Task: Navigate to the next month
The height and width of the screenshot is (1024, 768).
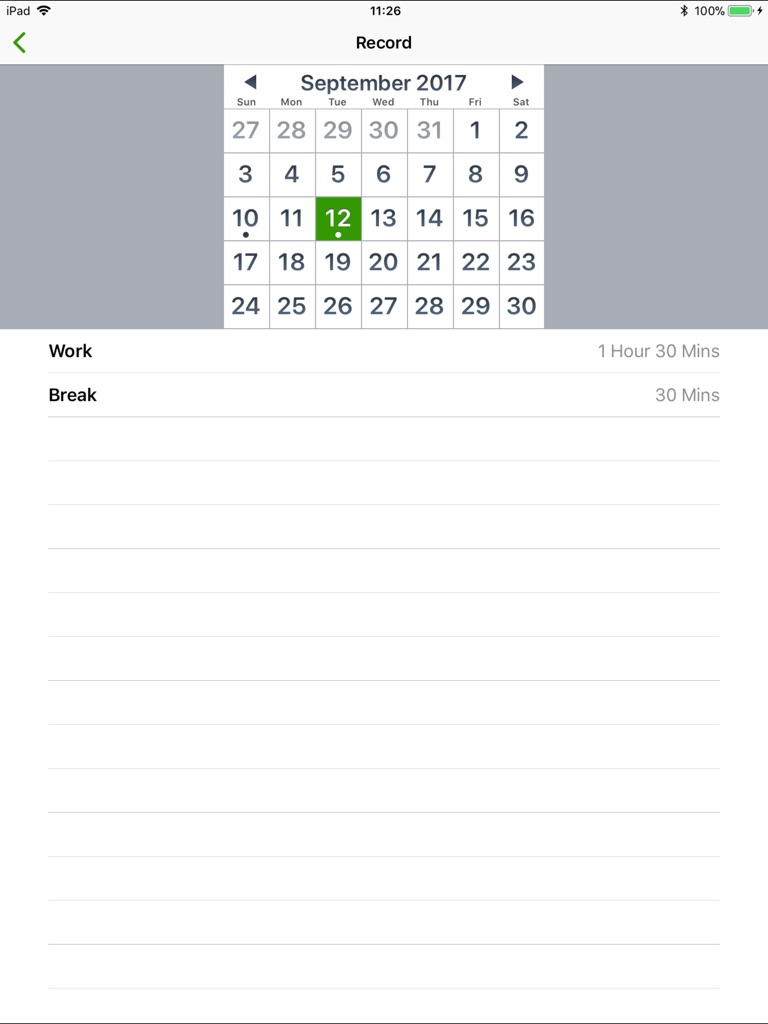Action: coord(518,83)
